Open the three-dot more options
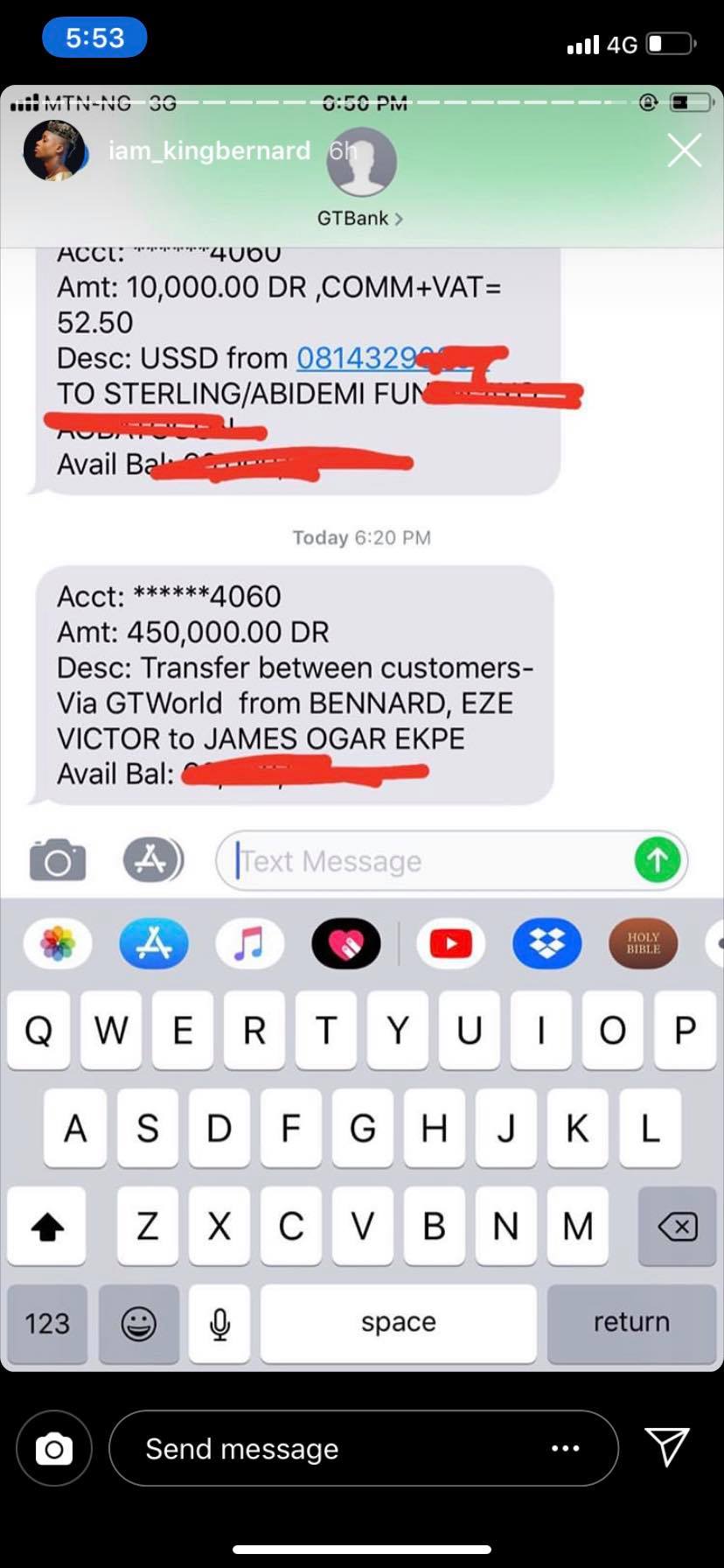Viewport: 724px width, 1568px height. (x=565, y=1448)
